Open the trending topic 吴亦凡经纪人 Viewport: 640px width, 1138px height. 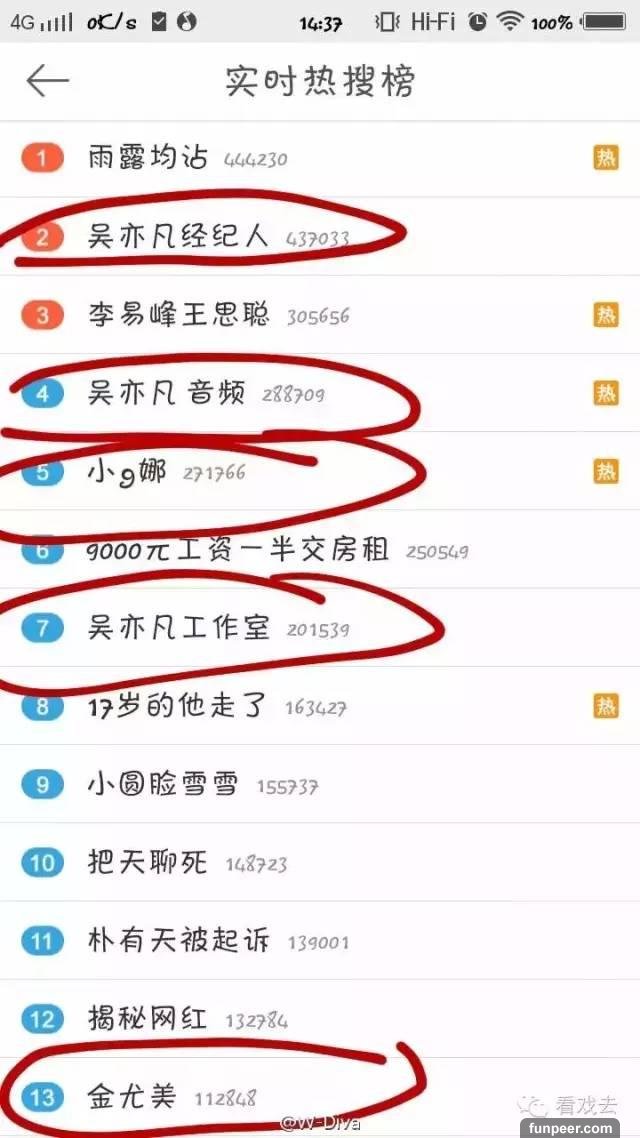coord(179,237)
